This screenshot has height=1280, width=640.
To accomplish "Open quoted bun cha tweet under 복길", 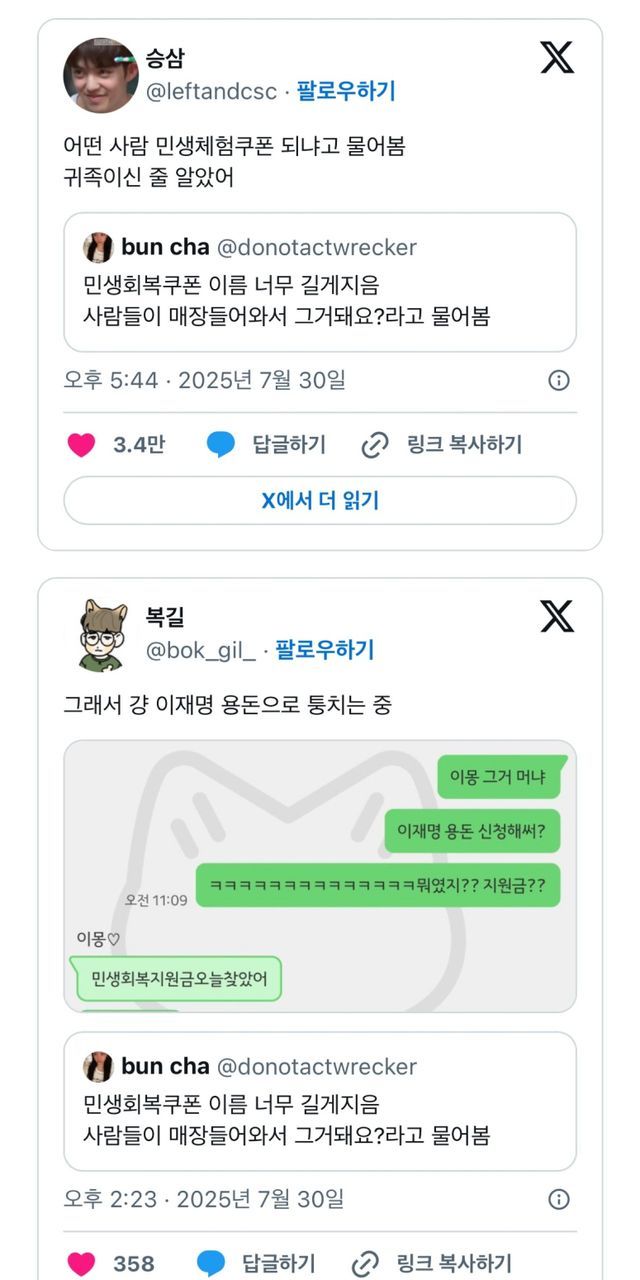I will [320, 1101].
